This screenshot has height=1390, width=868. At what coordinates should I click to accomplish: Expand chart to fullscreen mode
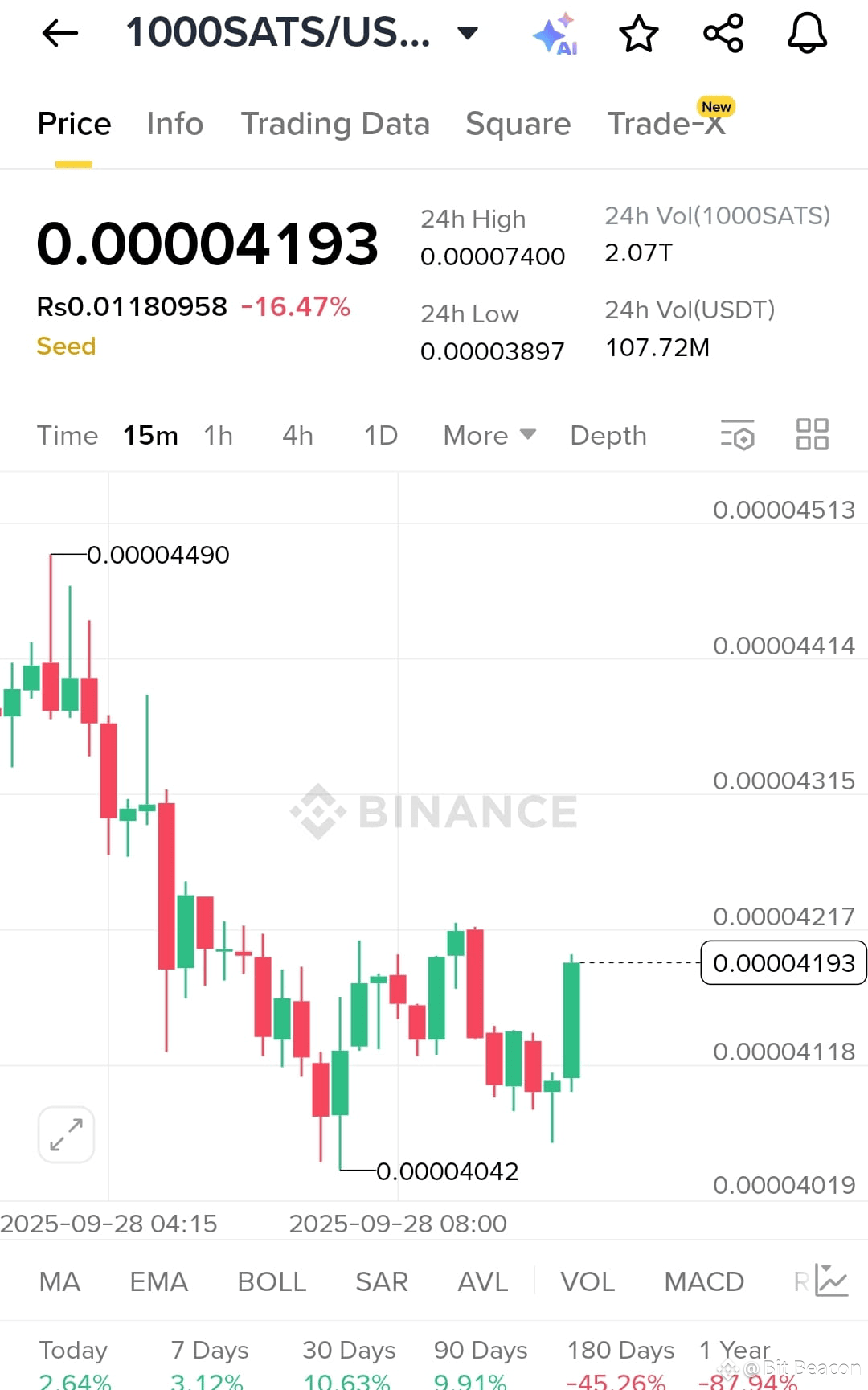point(65,1134)
